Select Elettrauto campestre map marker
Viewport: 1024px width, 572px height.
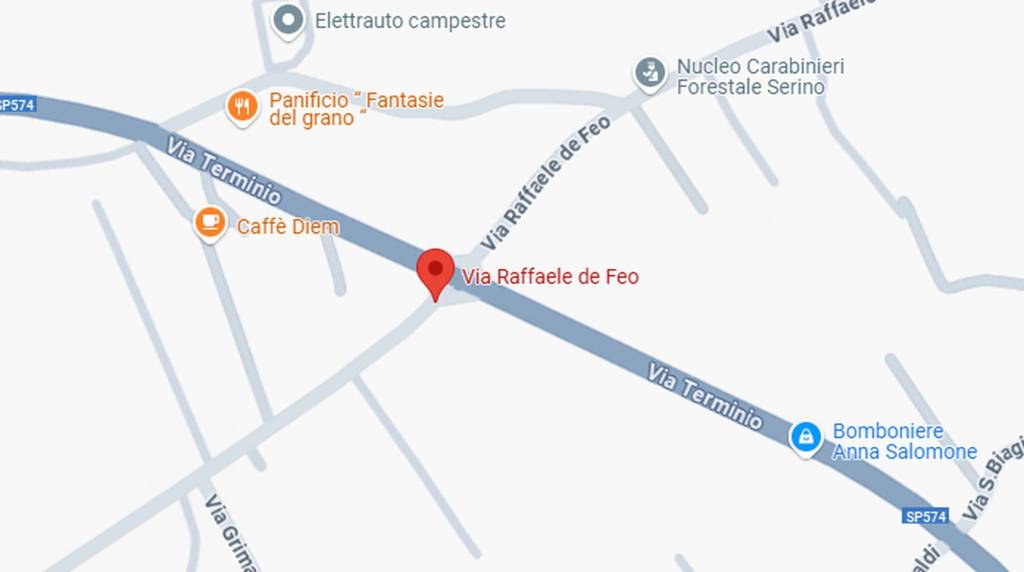pyautogui.click(x=289, y=20)
